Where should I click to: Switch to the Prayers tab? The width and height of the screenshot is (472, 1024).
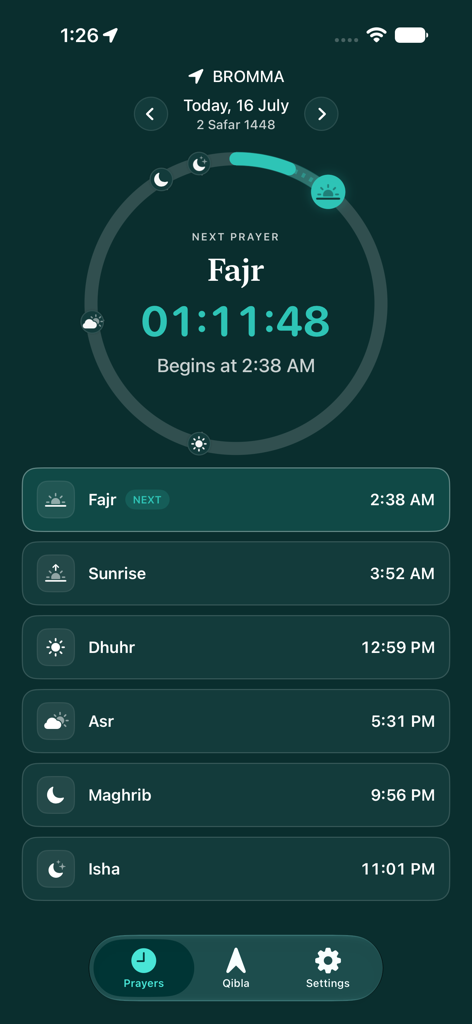144,968
